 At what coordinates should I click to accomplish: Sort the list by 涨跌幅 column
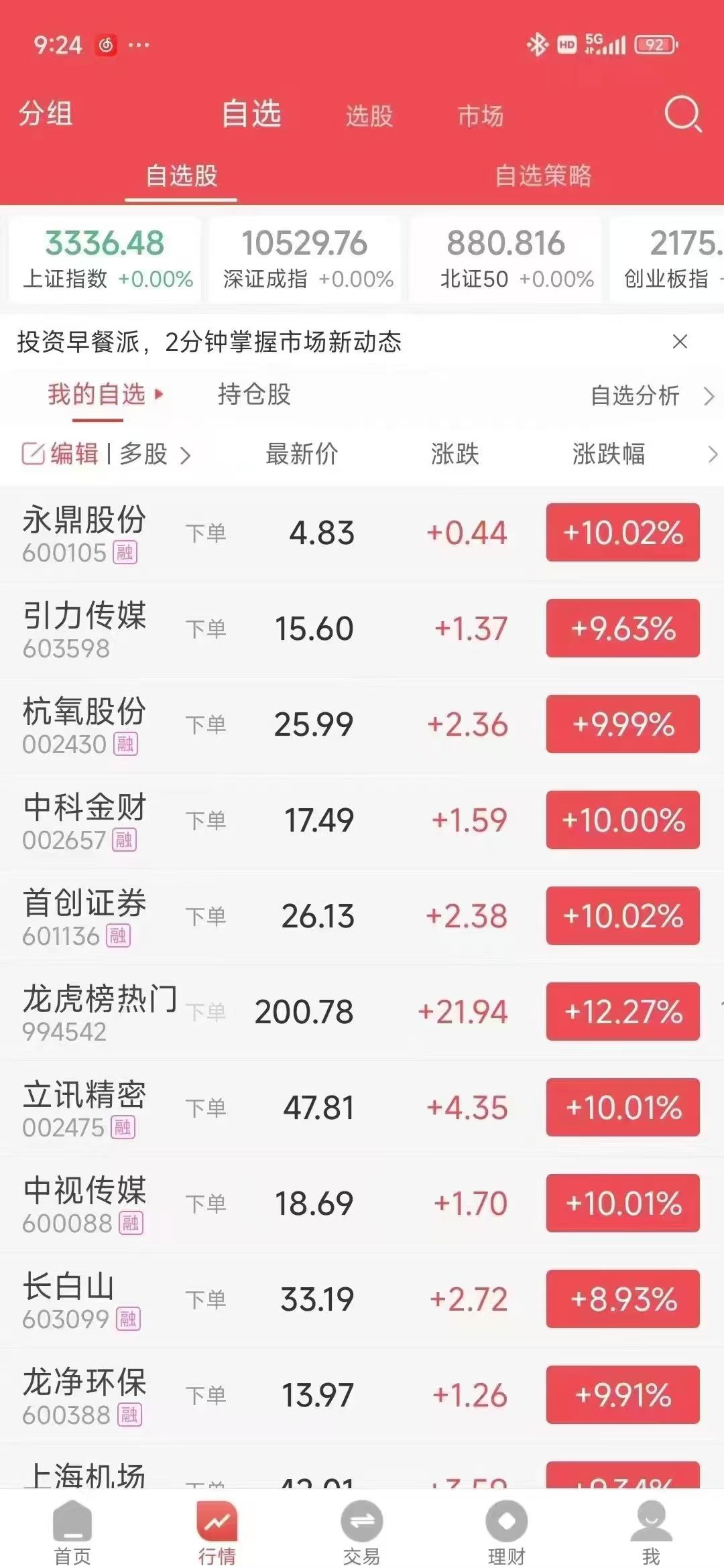[x=609, y=454]
